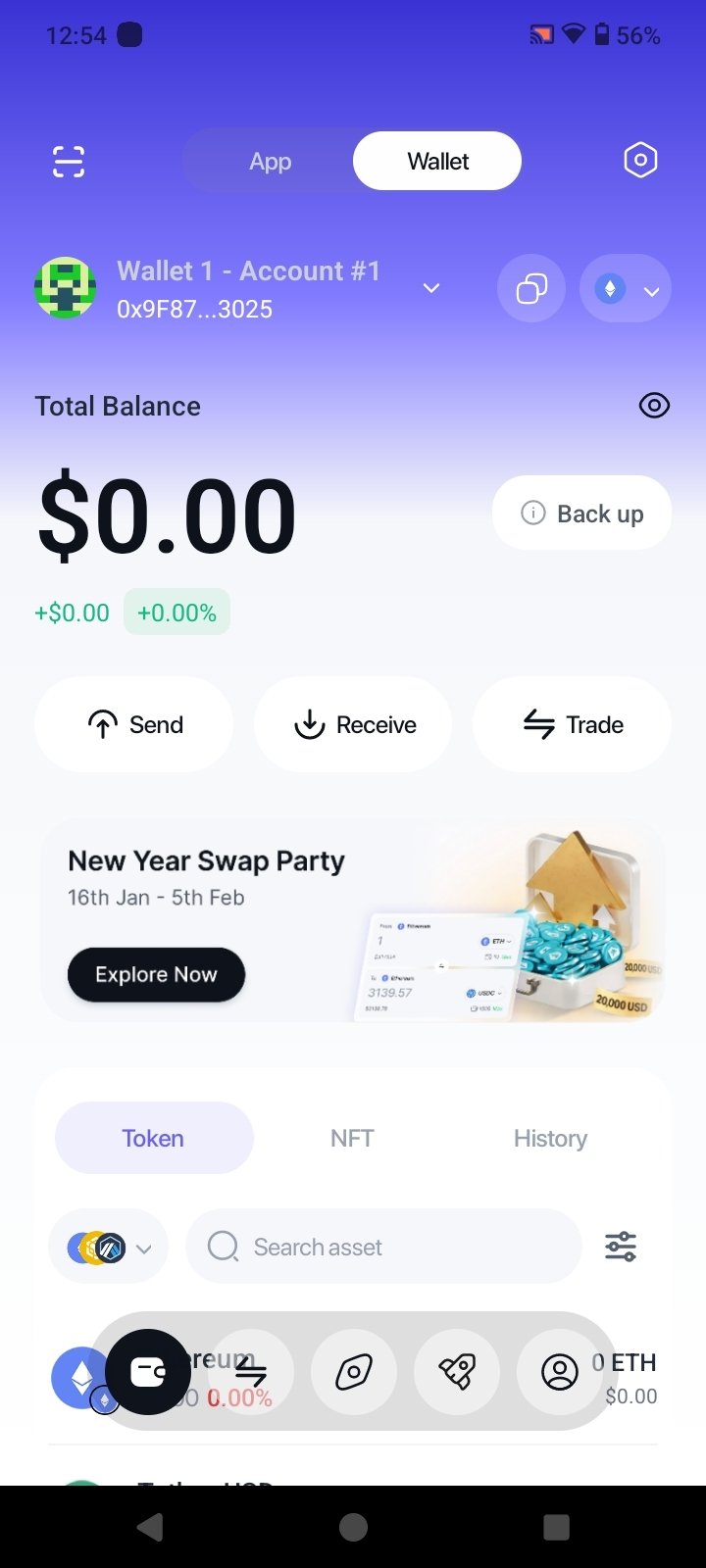Hide the total balance
Image resolution: width=706 pixels, height=1568 pixels.
tap(654, 406)
